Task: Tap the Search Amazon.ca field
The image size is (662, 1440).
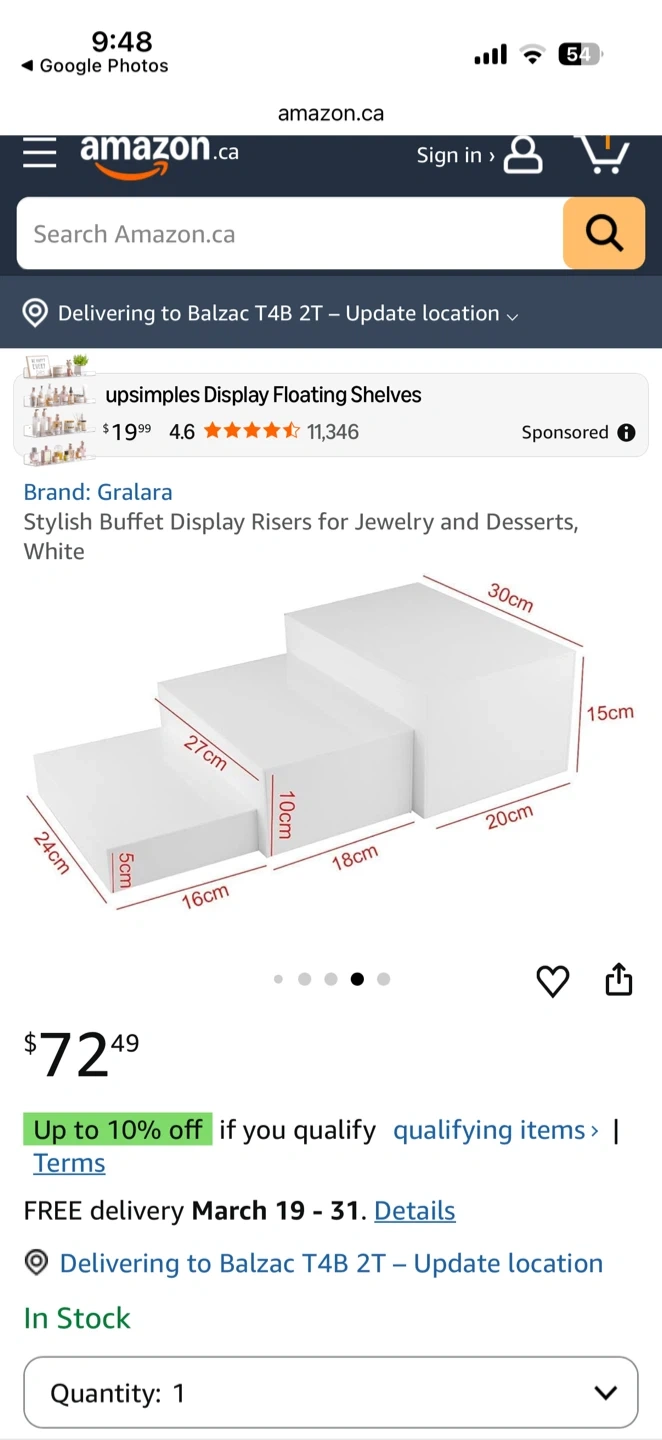Action: click(x=290, y=234)
